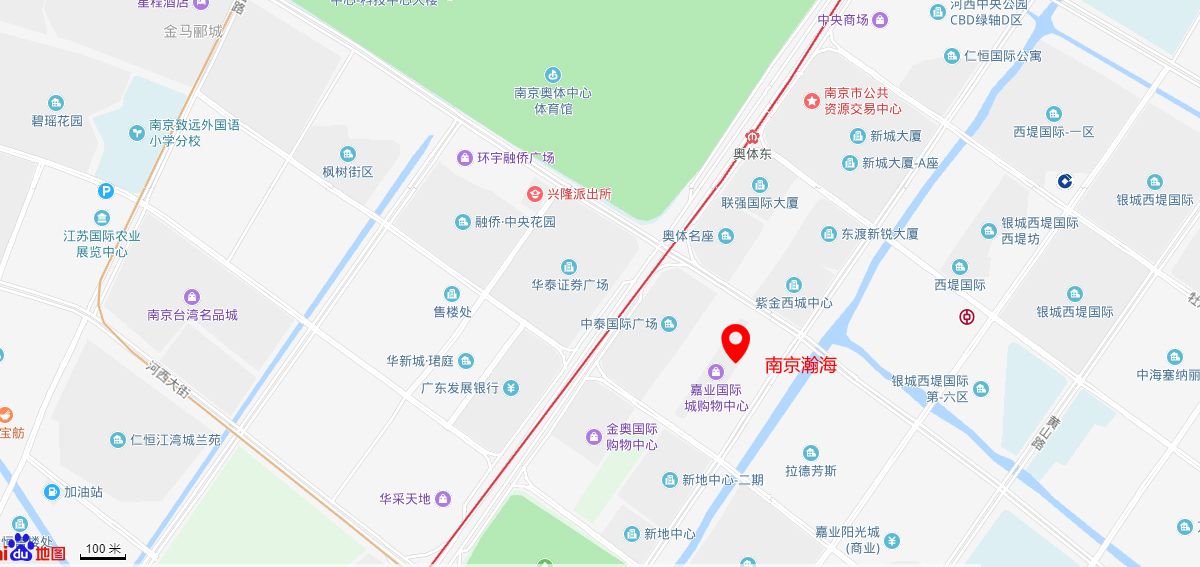
Task: Select the 金奥国际购物中心 point of interest
Action: [593, 436]
